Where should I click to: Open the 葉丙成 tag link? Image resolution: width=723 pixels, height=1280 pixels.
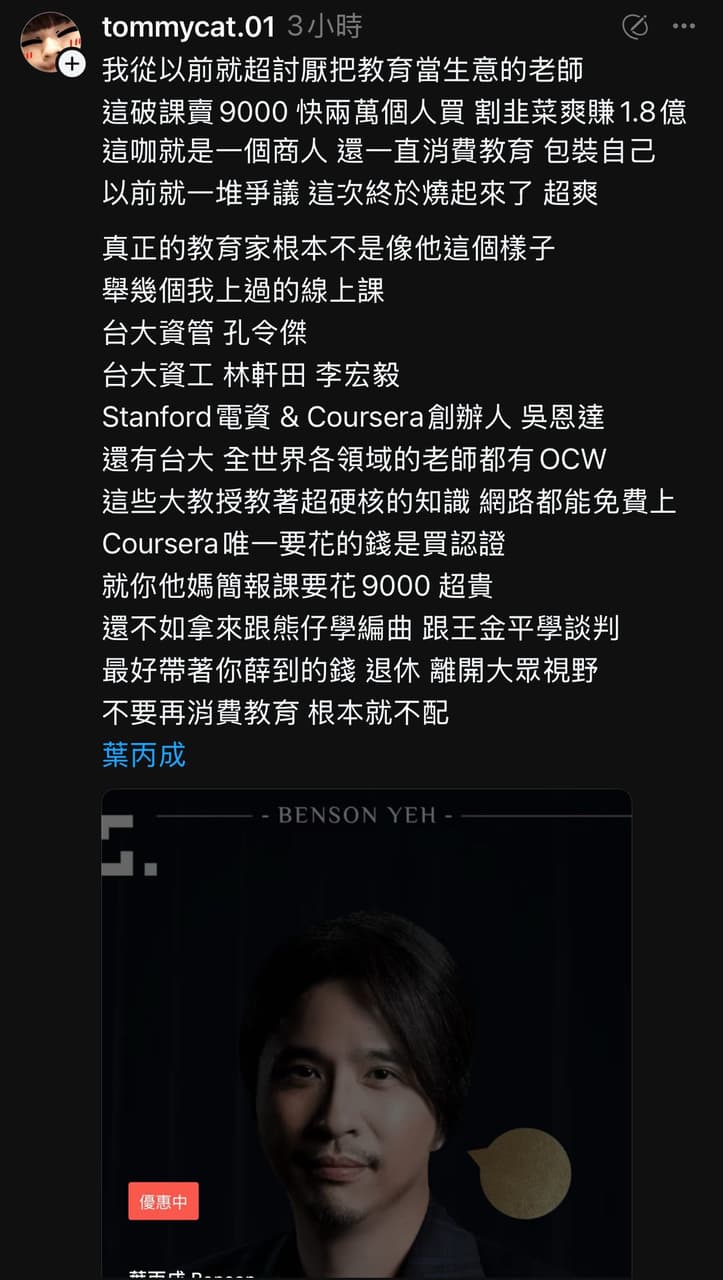pyautogui.click(x=144, y=754)
